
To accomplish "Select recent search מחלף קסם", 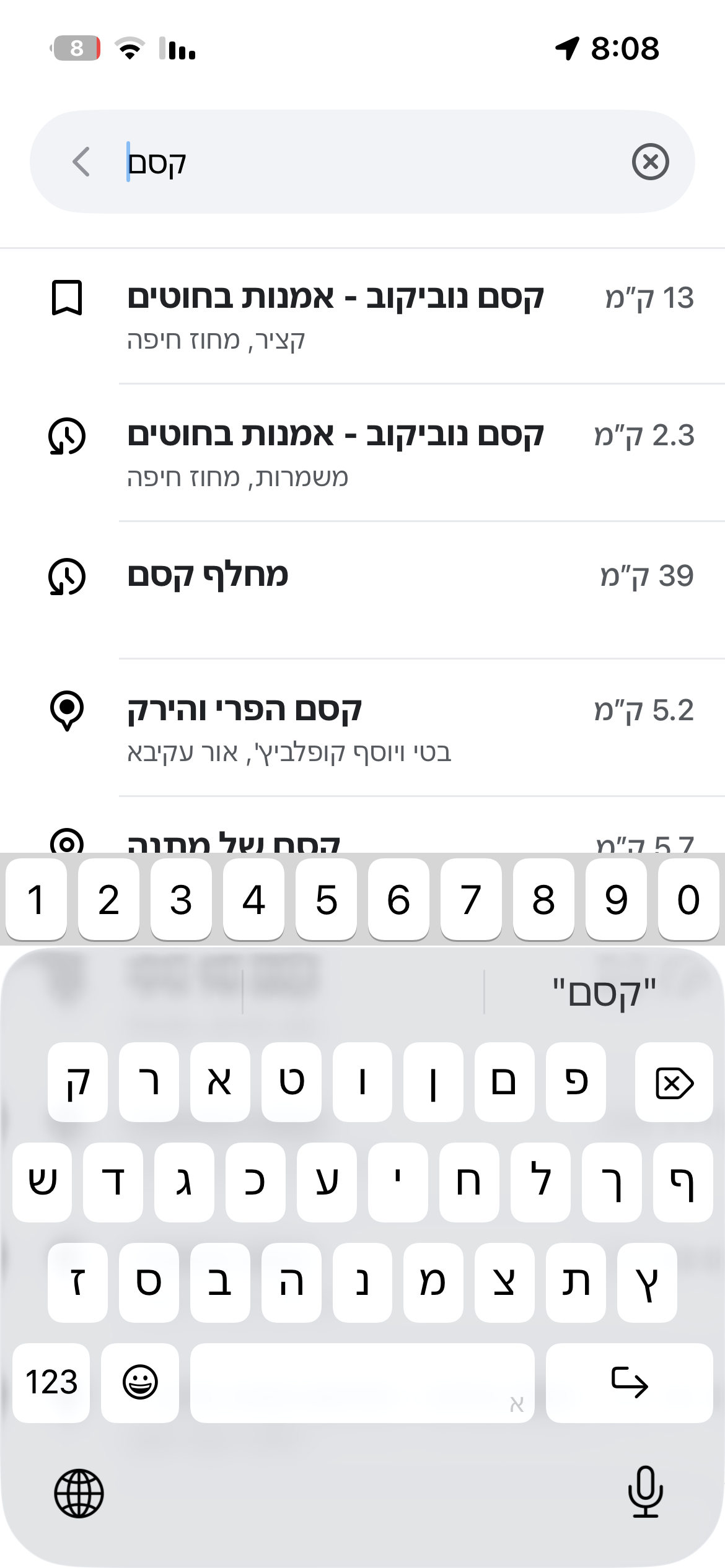I will point(362,590).
